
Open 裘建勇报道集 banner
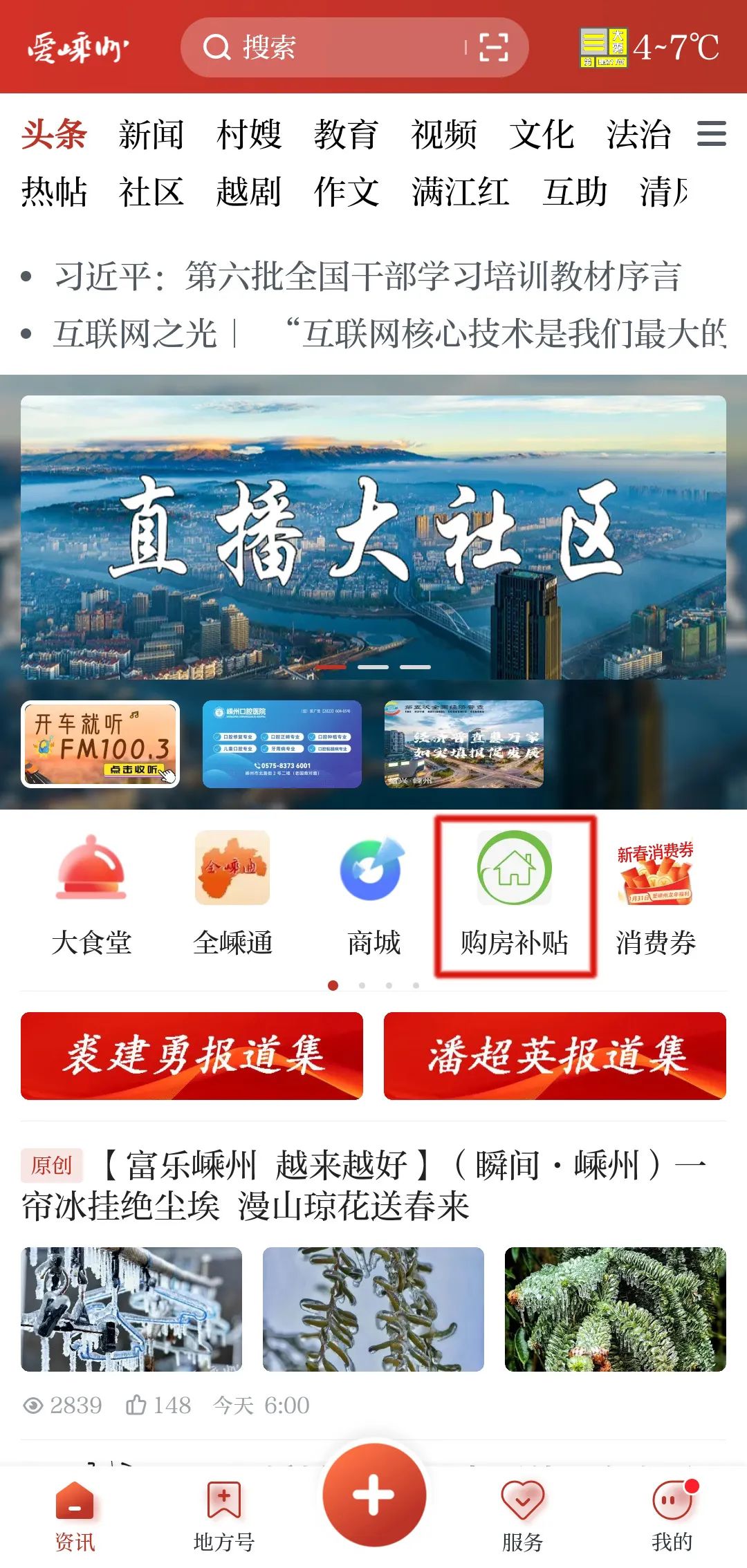click(192, 1056)
